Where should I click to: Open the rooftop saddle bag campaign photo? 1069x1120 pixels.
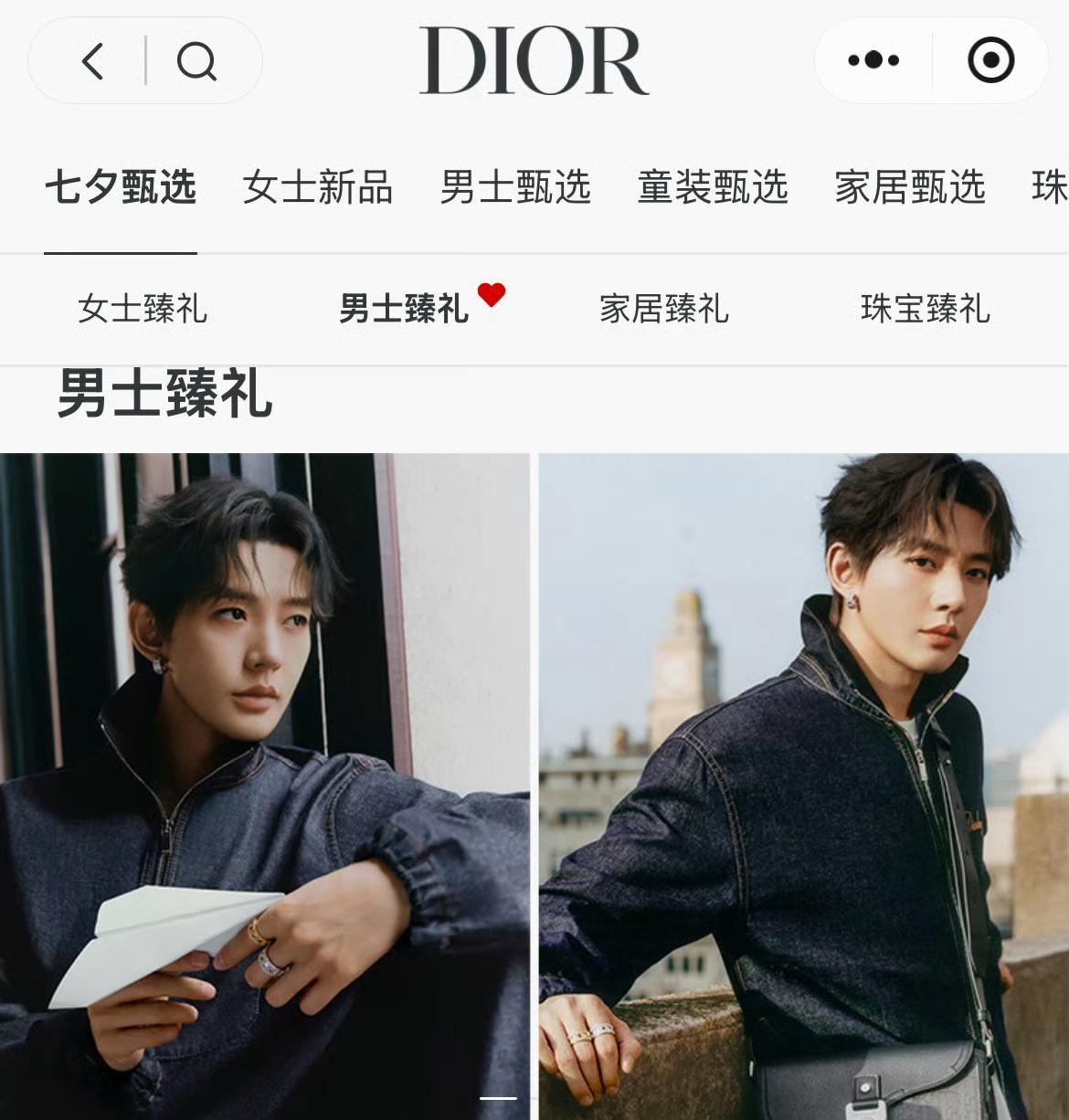803,786
